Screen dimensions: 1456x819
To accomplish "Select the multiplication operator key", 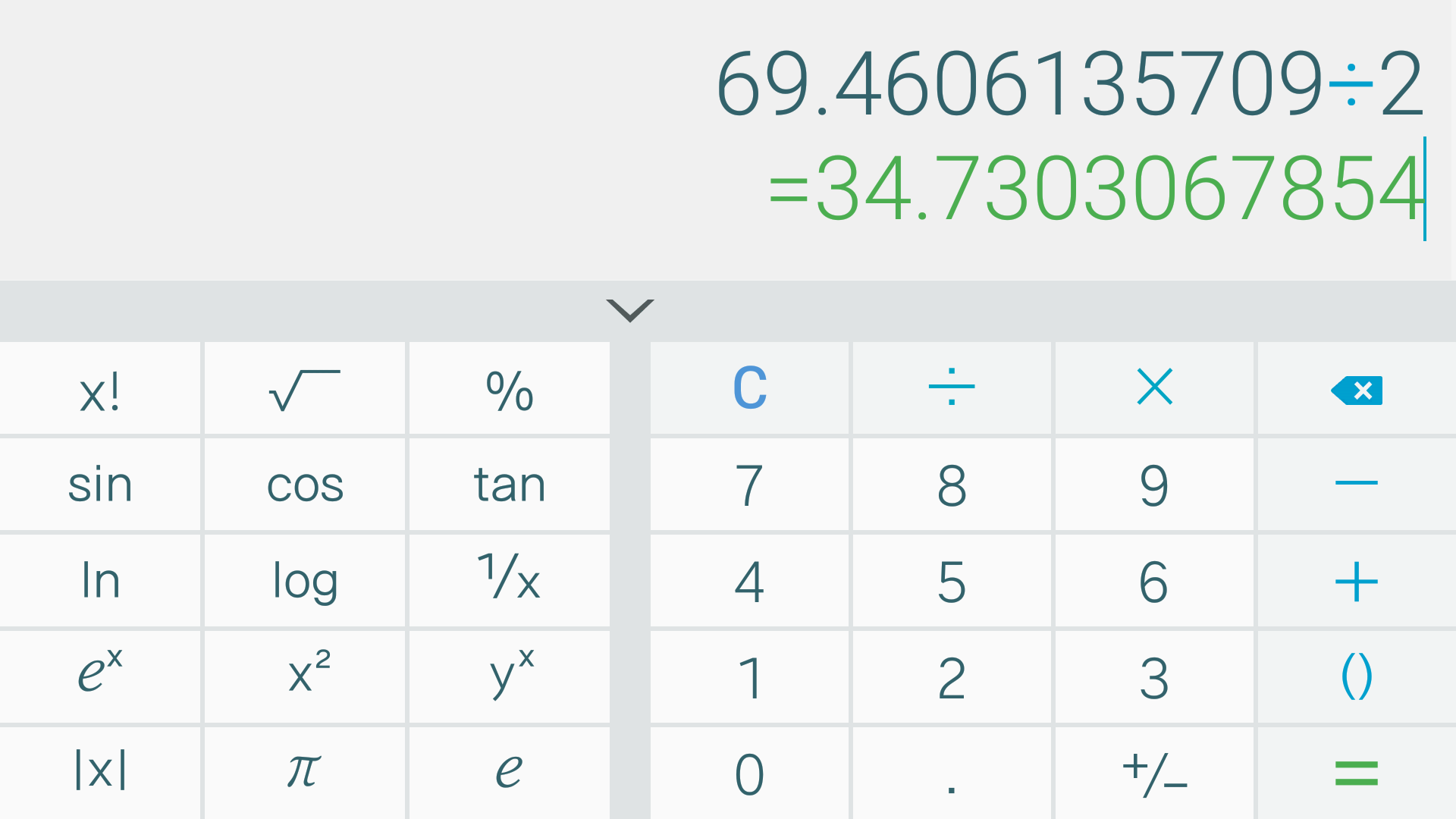I will pyautogui.click(x=1154, y=388).
